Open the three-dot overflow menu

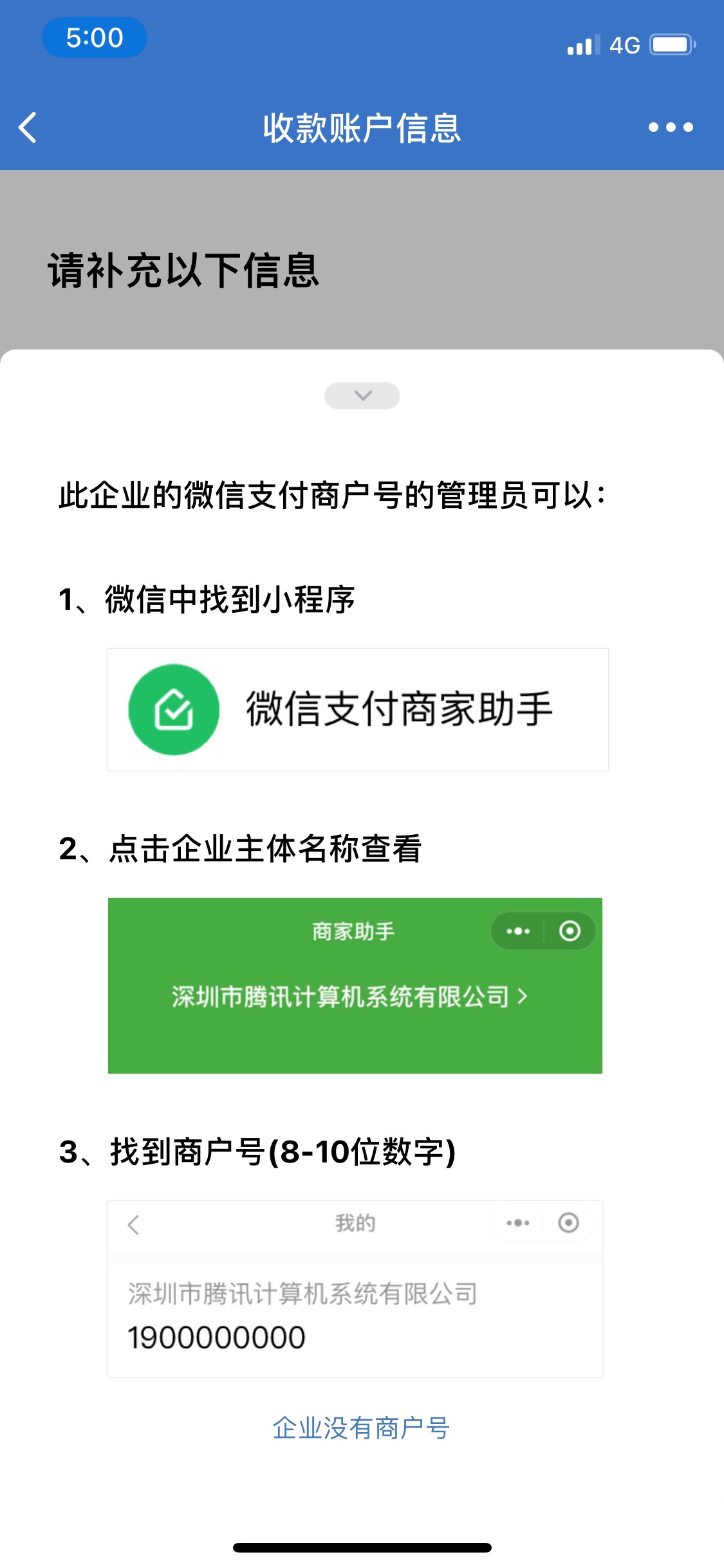[671, 127]
